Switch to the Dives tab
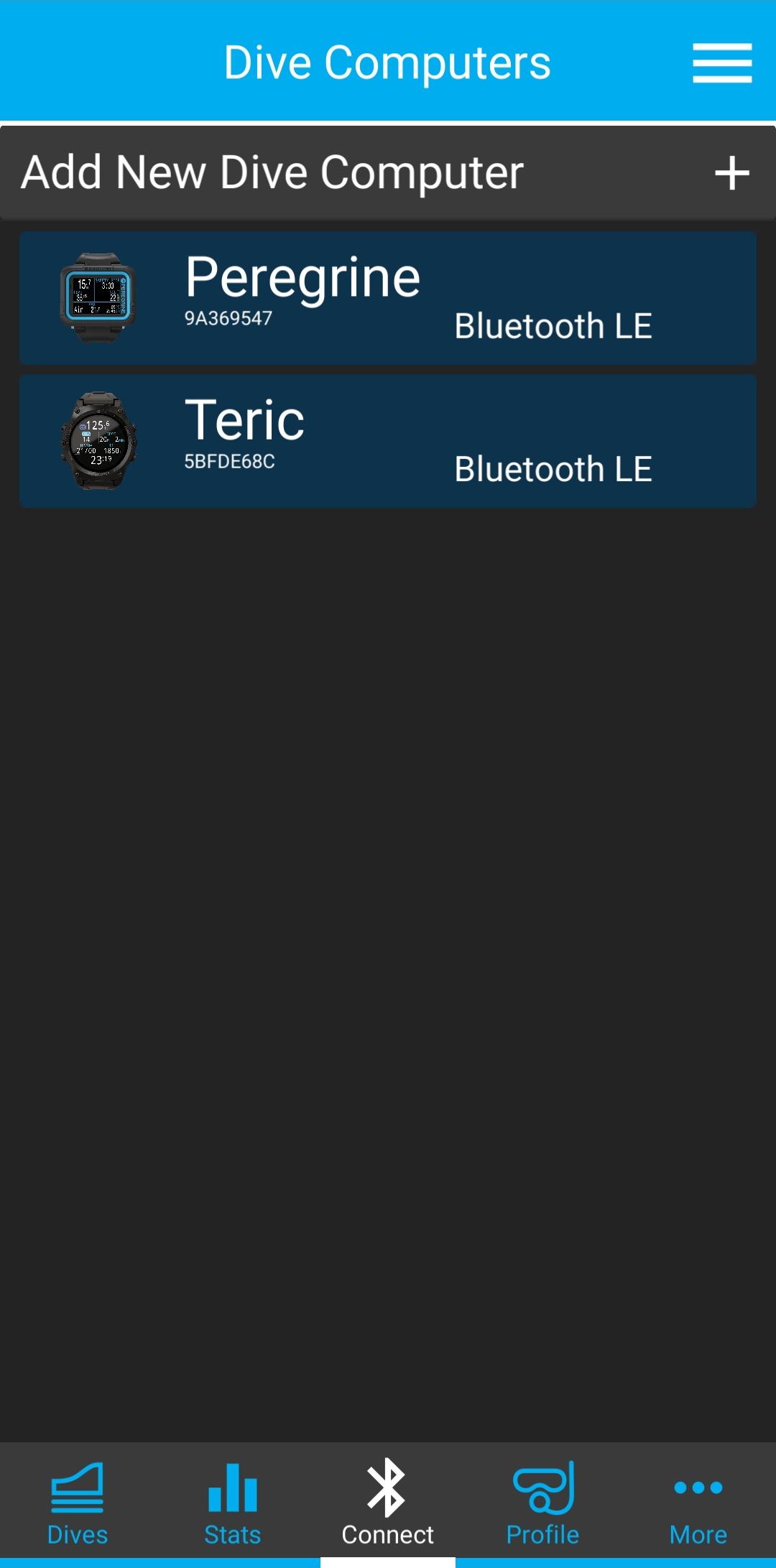Image resolution: width=776 pixels, height=1568 pixels. point(78,1503)
